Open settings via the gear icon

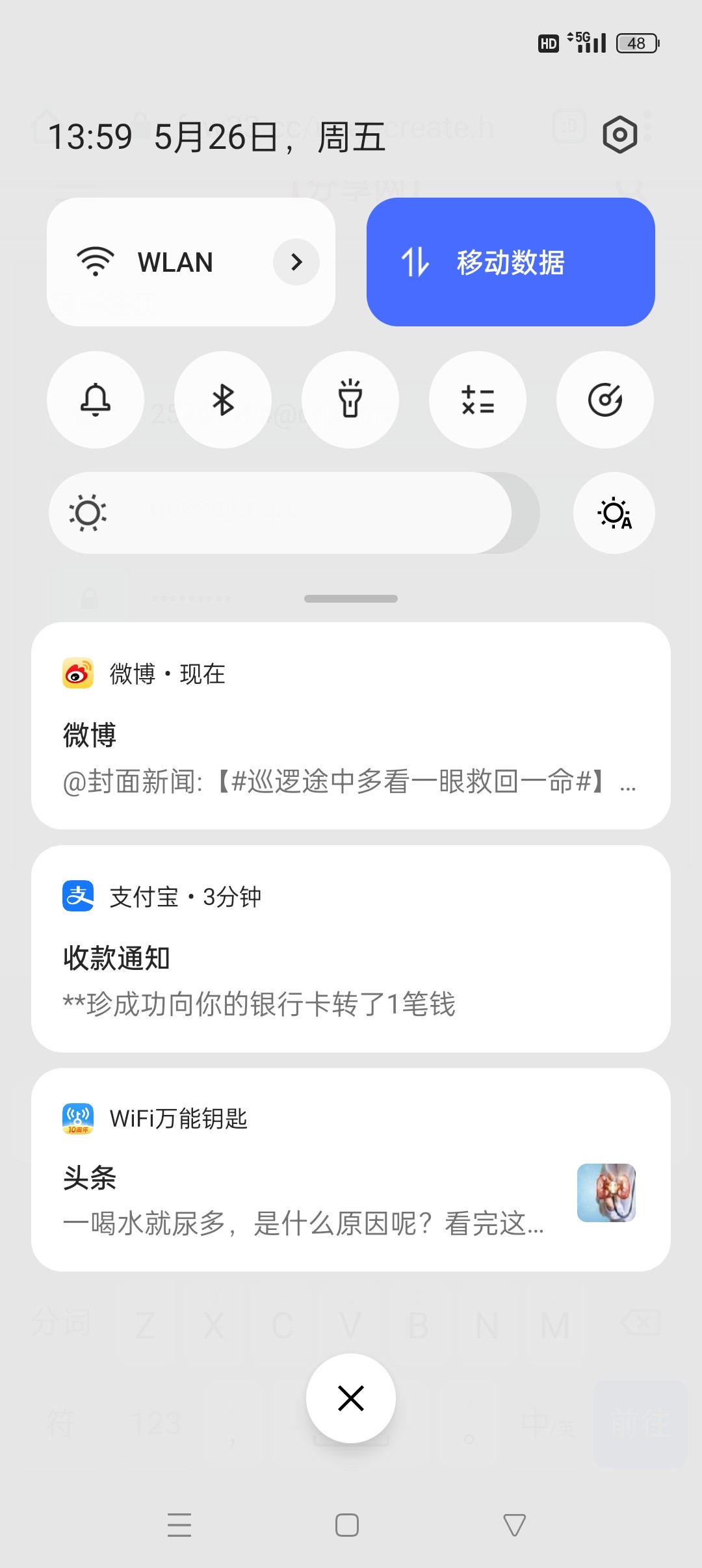[x=619, y=135]
